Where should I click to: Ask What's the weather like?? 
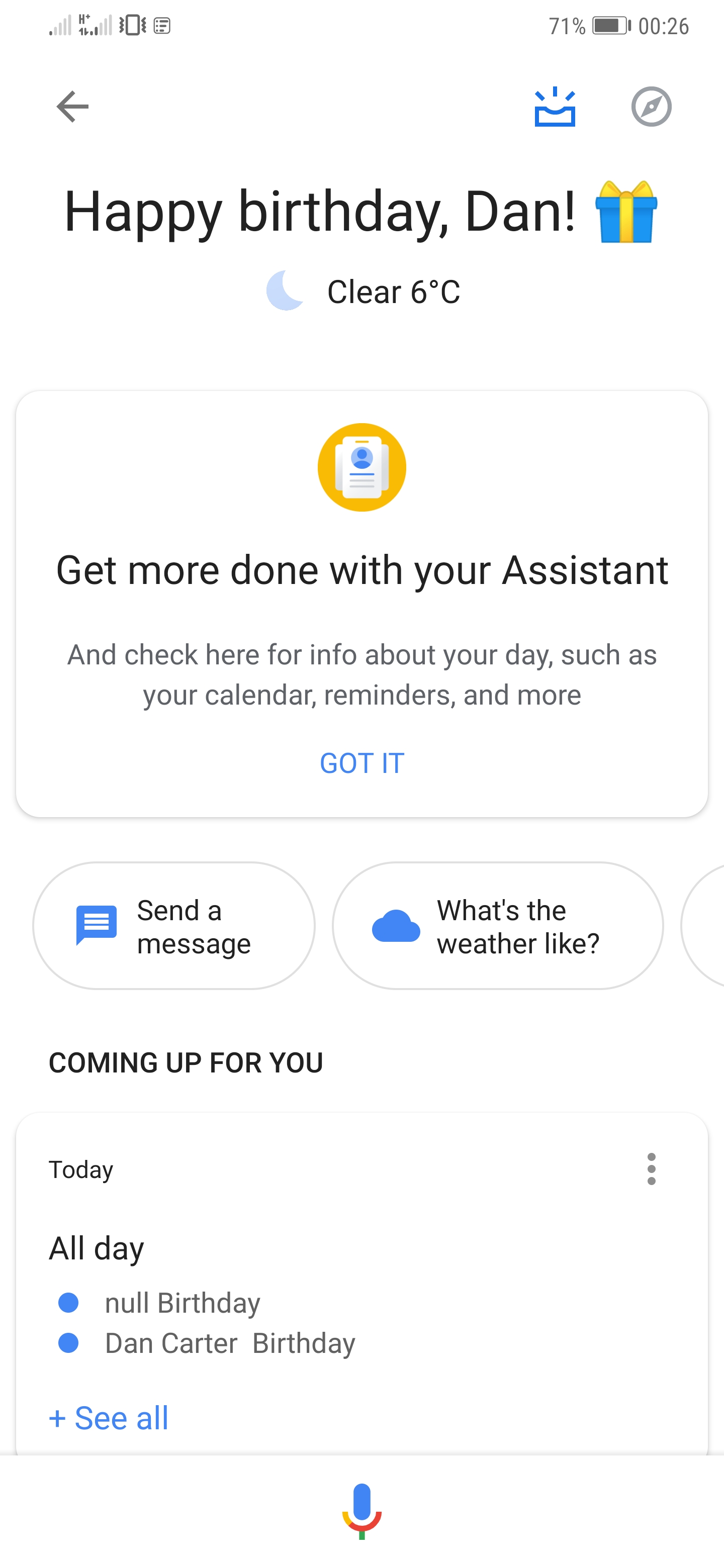(497, 925)
